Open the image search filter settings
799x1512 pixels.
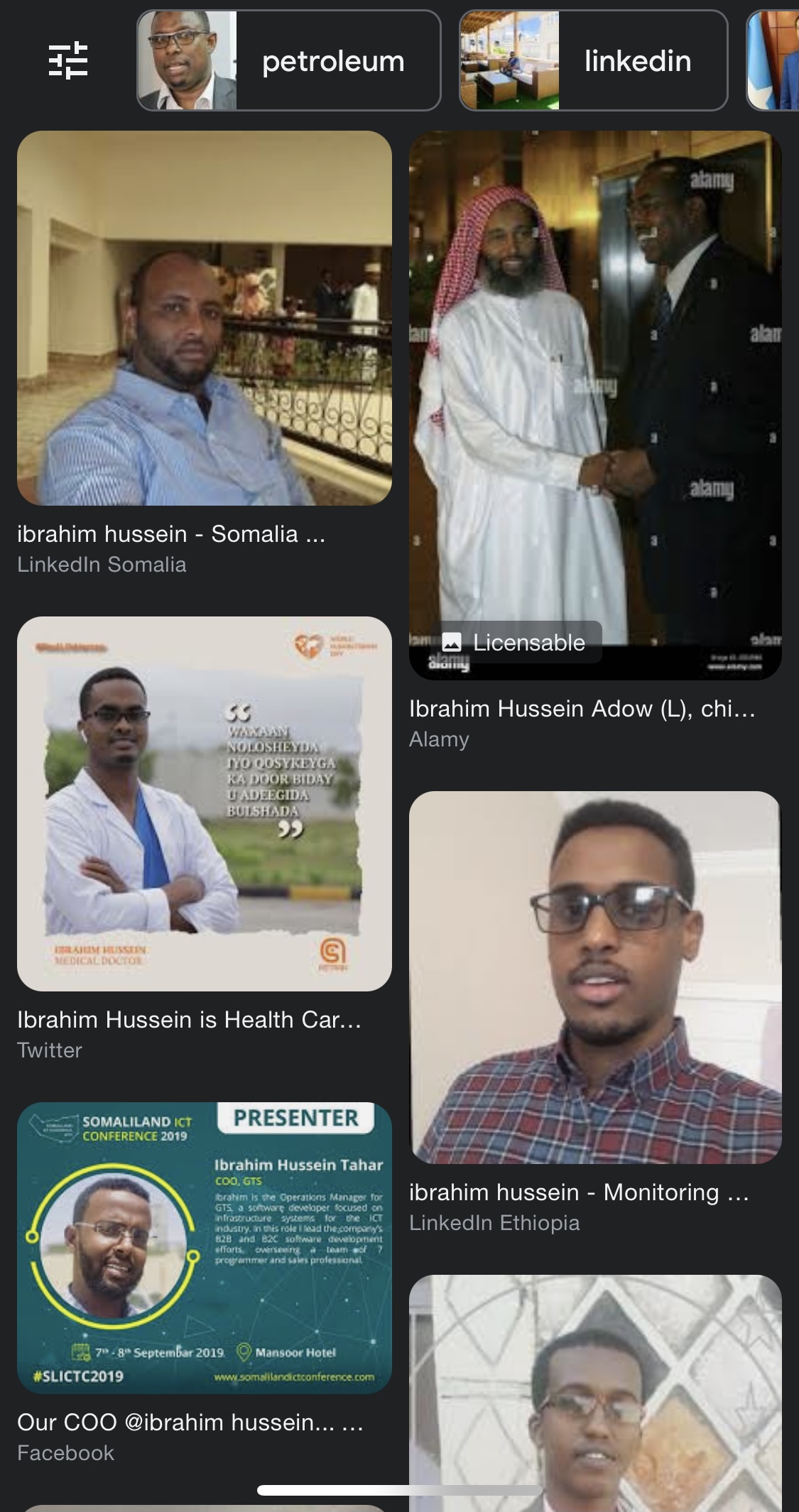tap(68, 61)
